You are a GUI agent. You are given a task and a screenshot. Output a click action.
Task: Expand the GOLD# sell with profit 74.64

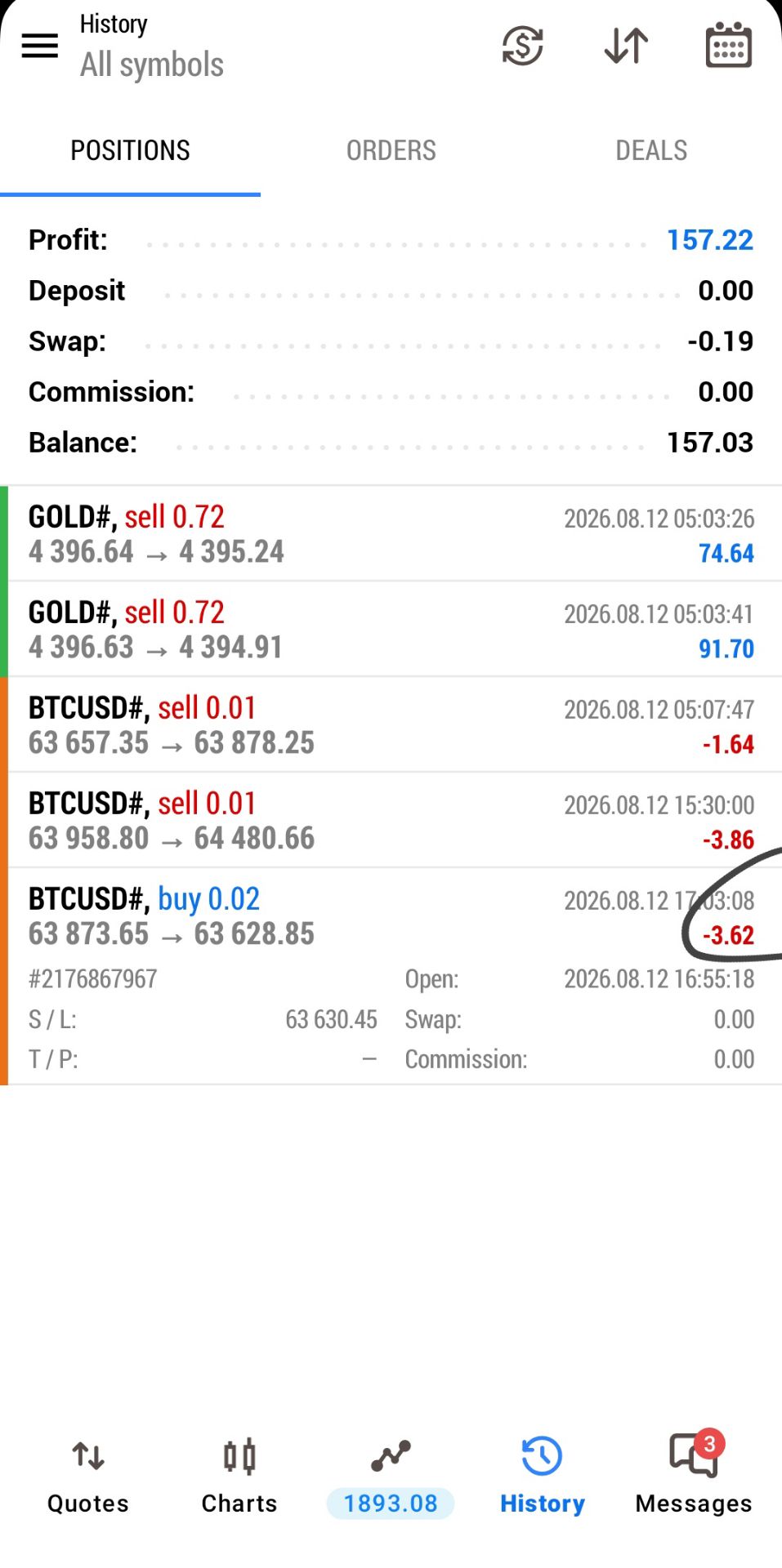pyautogui.click(x=391, y=534)
